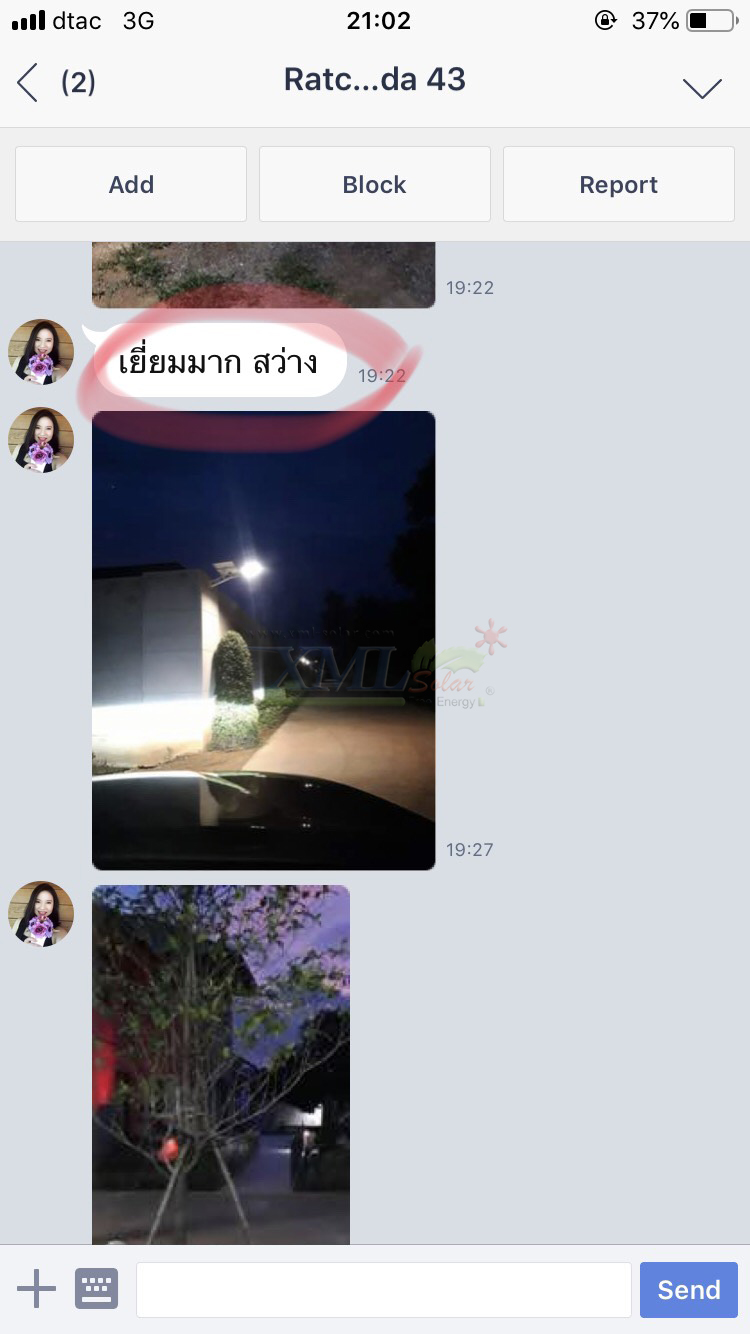This screenshot has height=1334, width=750.
Task: Open the attachment plus menu
Action: (36, 1289)
